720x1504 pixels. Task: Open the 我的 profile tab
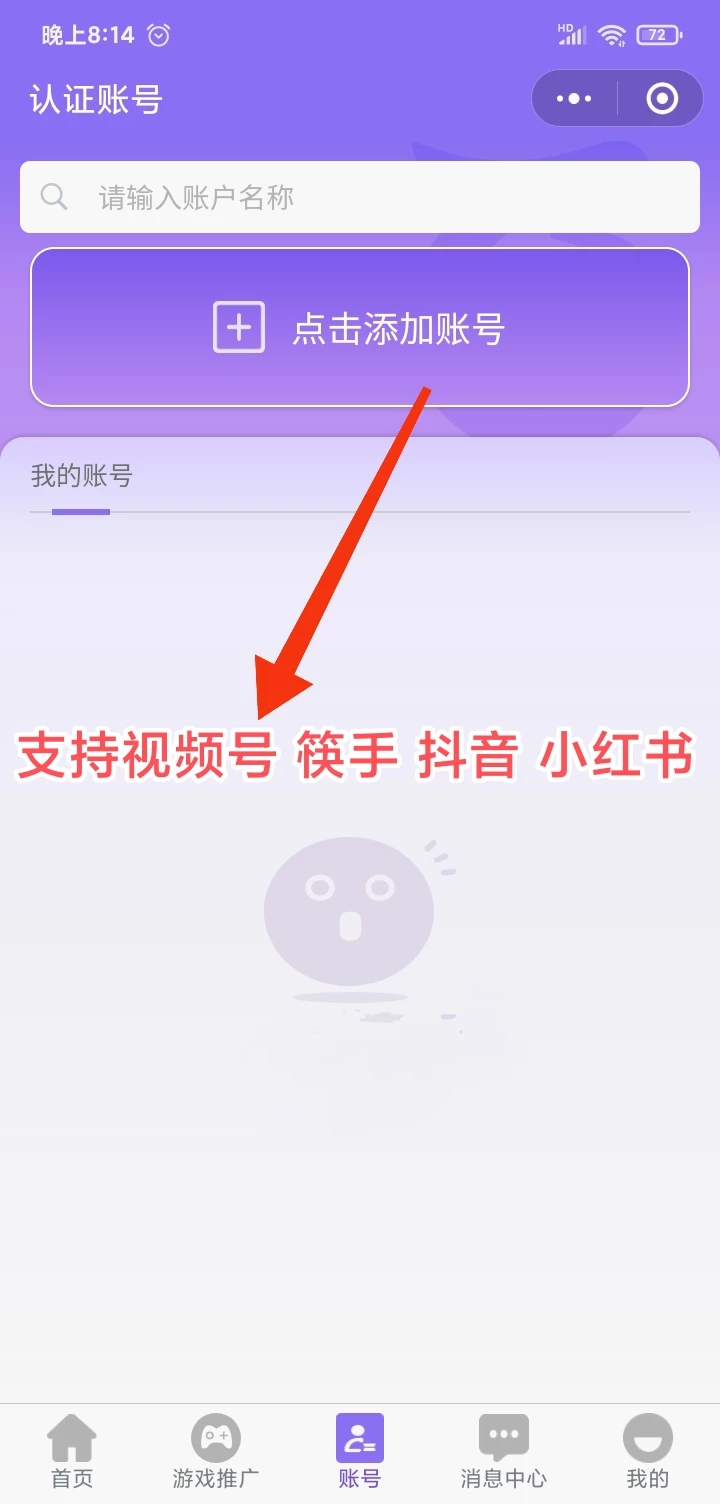tap(647, 1452)
